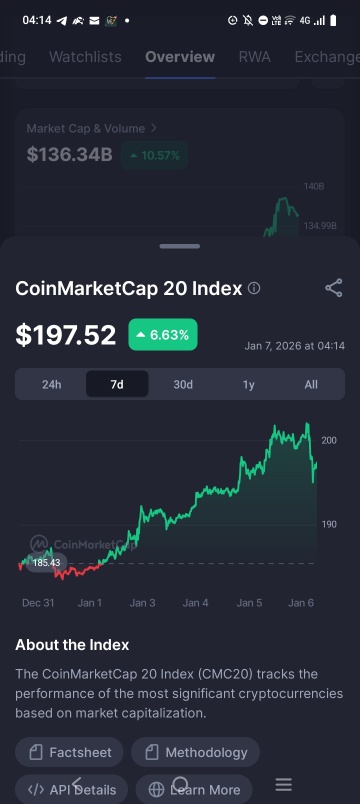Select the 30d chart range
This screenshot has height=804, width=360.
coord(183,385)
